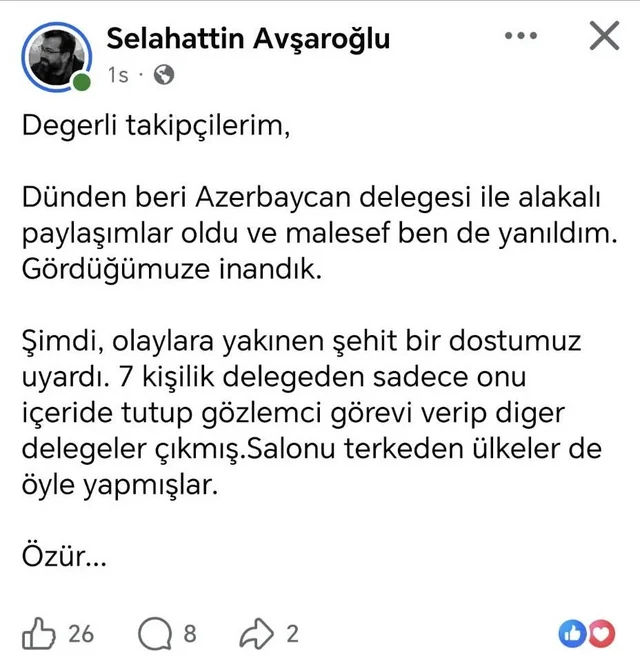Open the comments on this post
This screenshot has width=640, height=662.
[155, 633]
